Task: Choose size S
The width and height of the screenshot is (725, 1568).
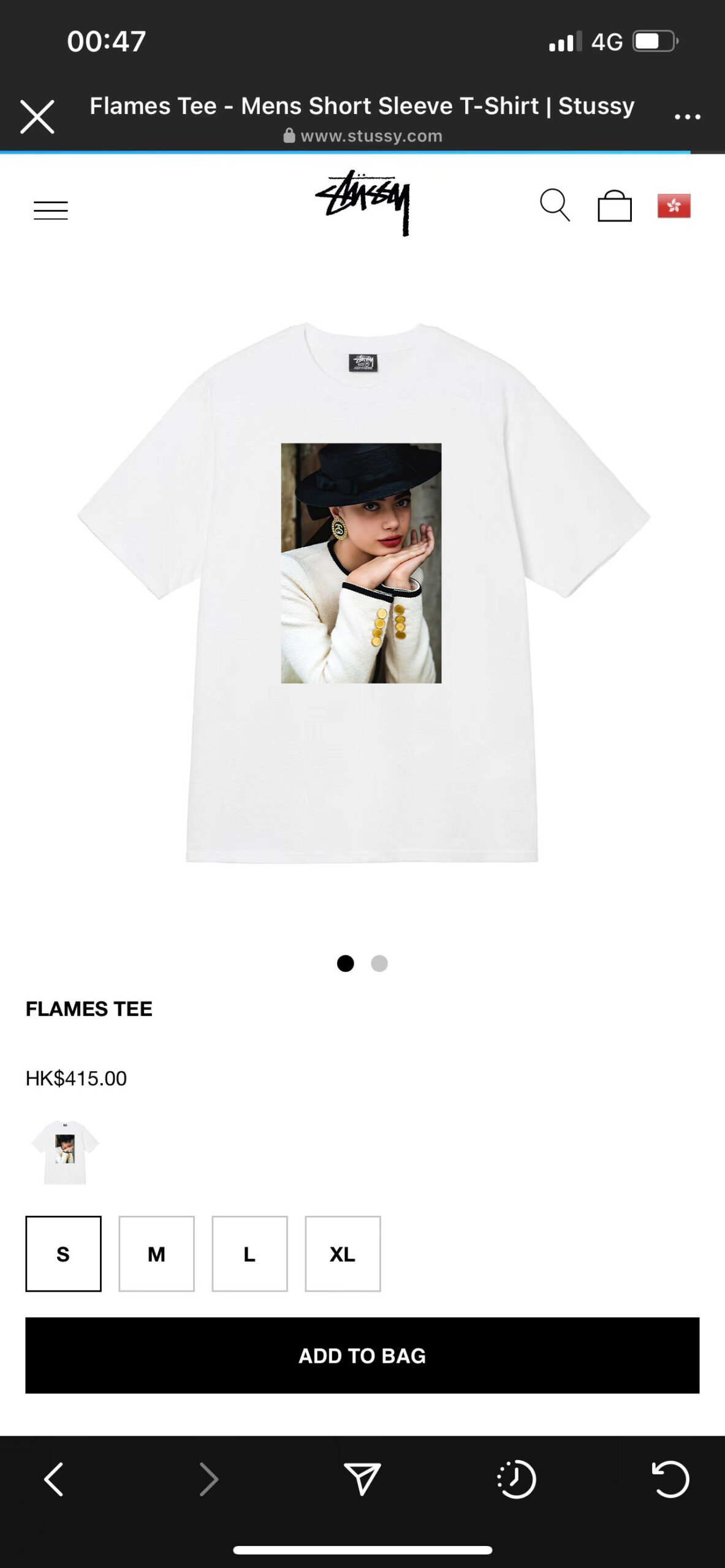Action: [63, 1254]
